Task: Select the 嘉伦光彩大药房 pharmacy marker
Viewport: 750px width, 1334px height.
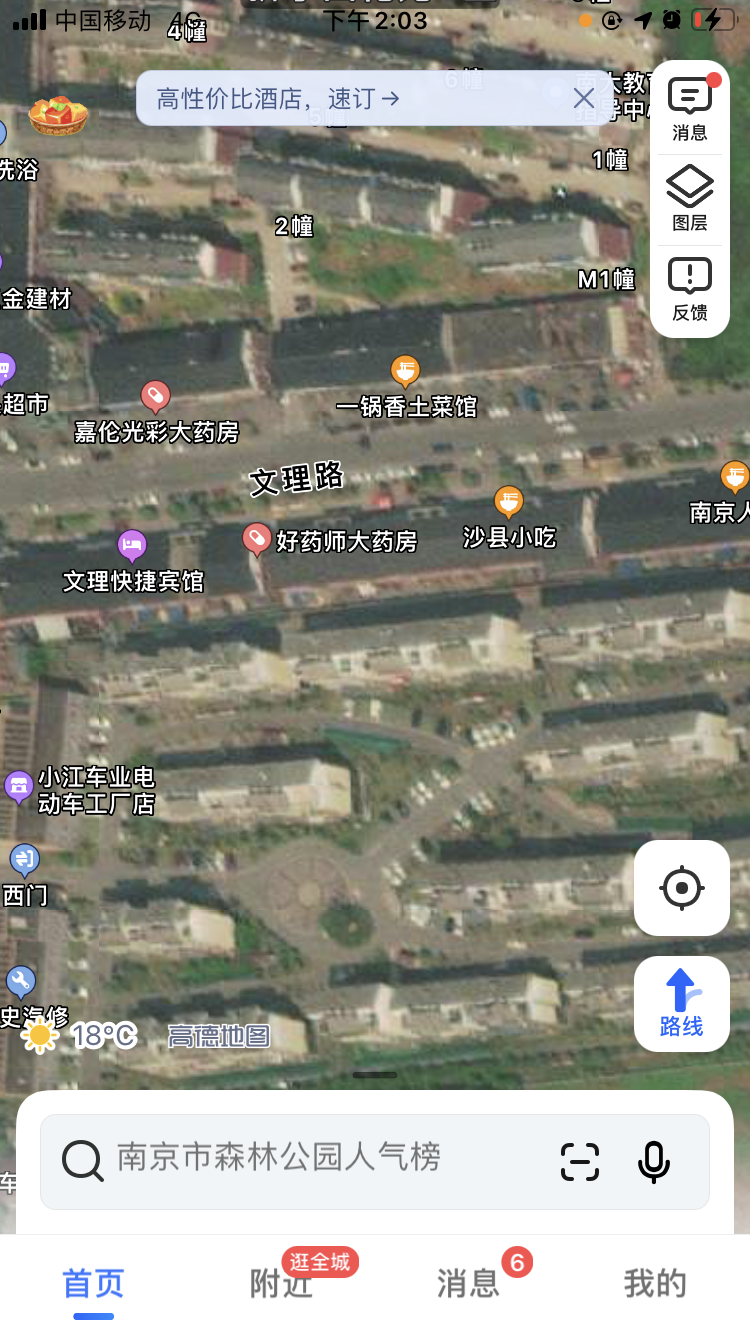Action: [x=155, y=397]
